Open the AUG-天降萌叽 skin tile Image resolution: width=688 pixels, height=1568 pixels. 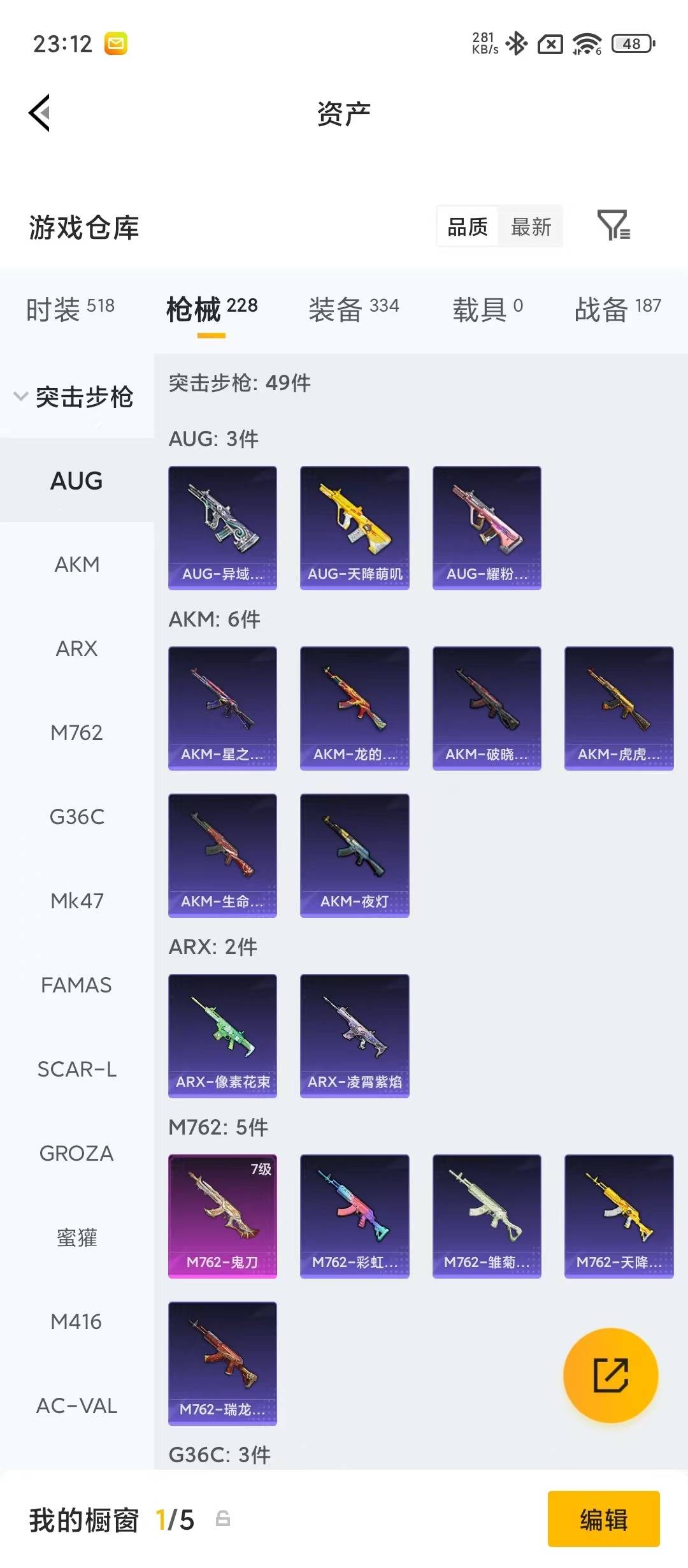coord(355,528)
